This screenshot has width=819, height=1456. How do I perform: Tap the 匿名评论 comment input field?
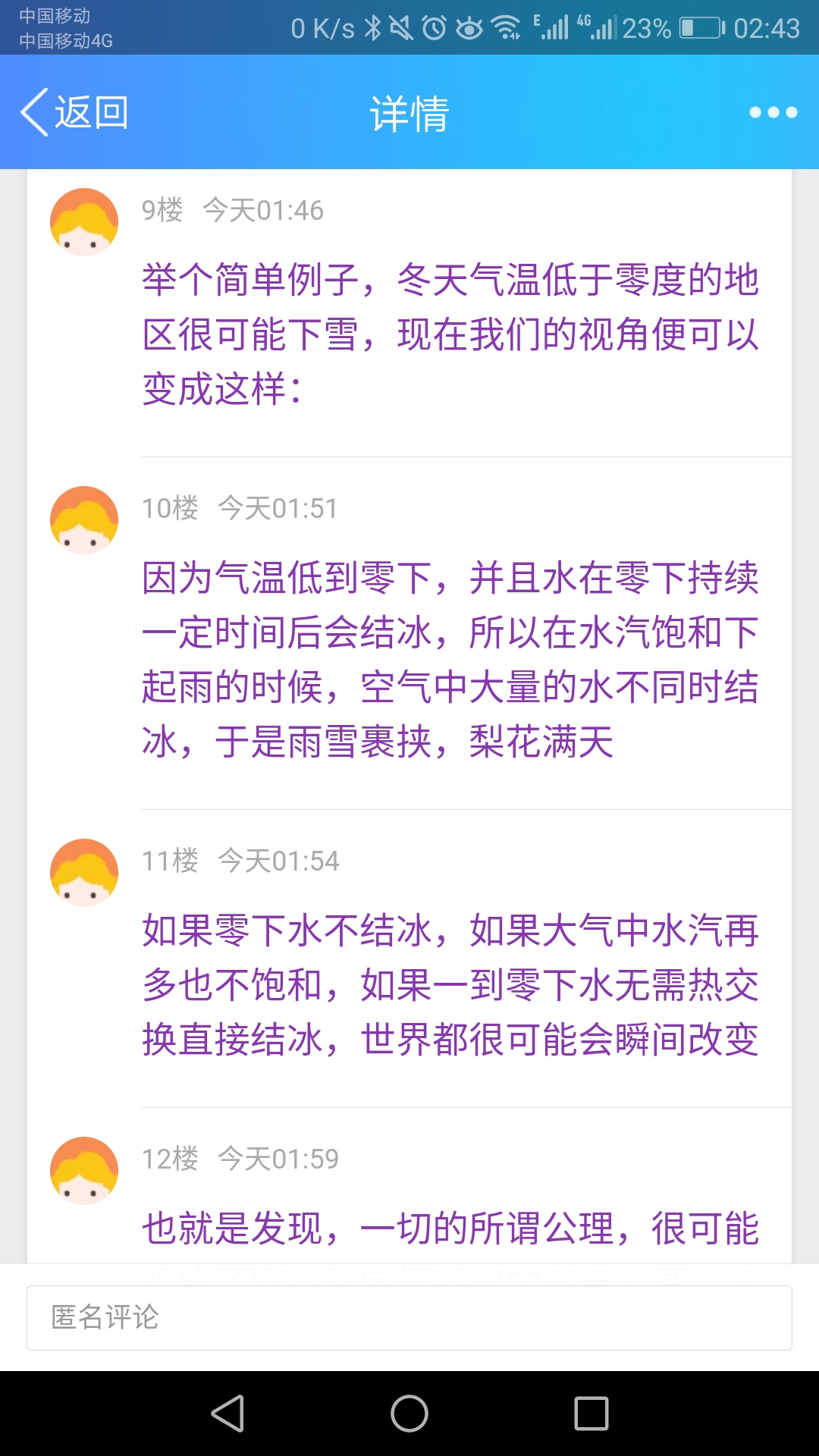point(409,1317)
